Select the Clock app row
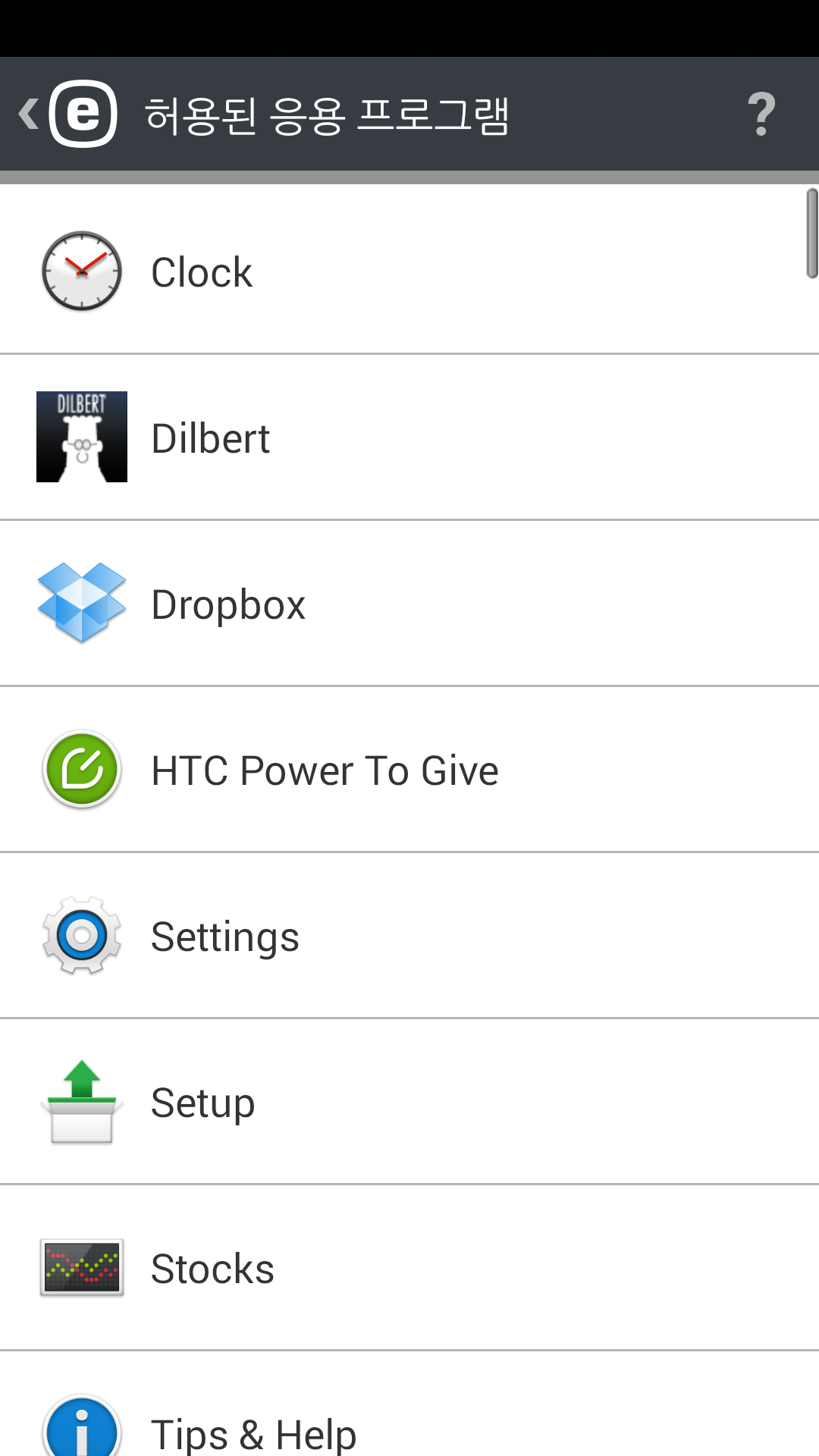Image resolution: width=819 pixels, height=1456 pixels. pyautogui.click(x=409, y=270)
